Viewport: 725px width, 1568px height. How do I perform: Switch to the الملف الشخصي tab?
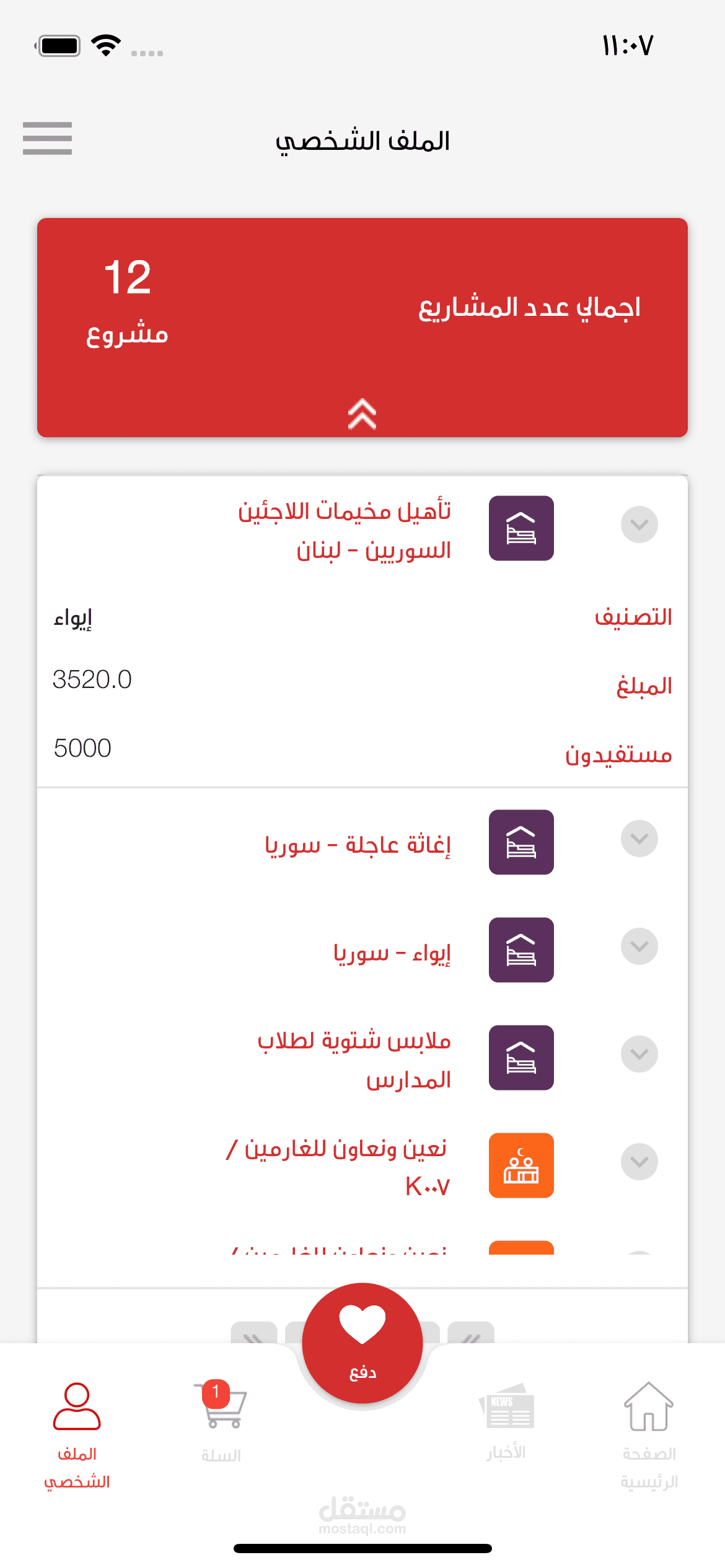coord(77,1435)
